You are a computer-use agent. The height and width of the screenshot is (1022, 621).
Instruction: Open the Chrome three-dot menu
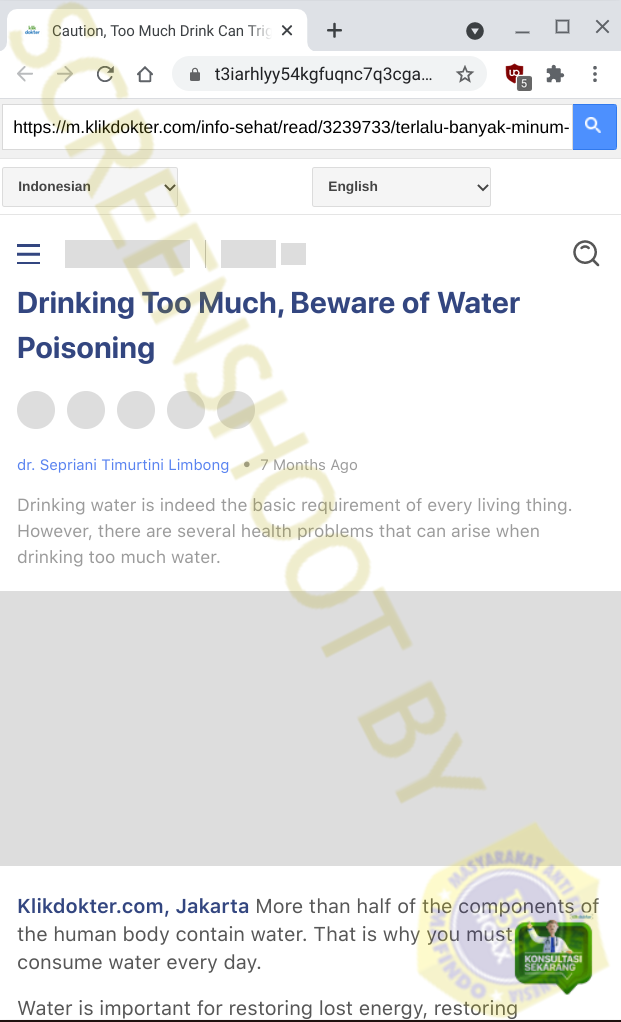coord(595,74)
